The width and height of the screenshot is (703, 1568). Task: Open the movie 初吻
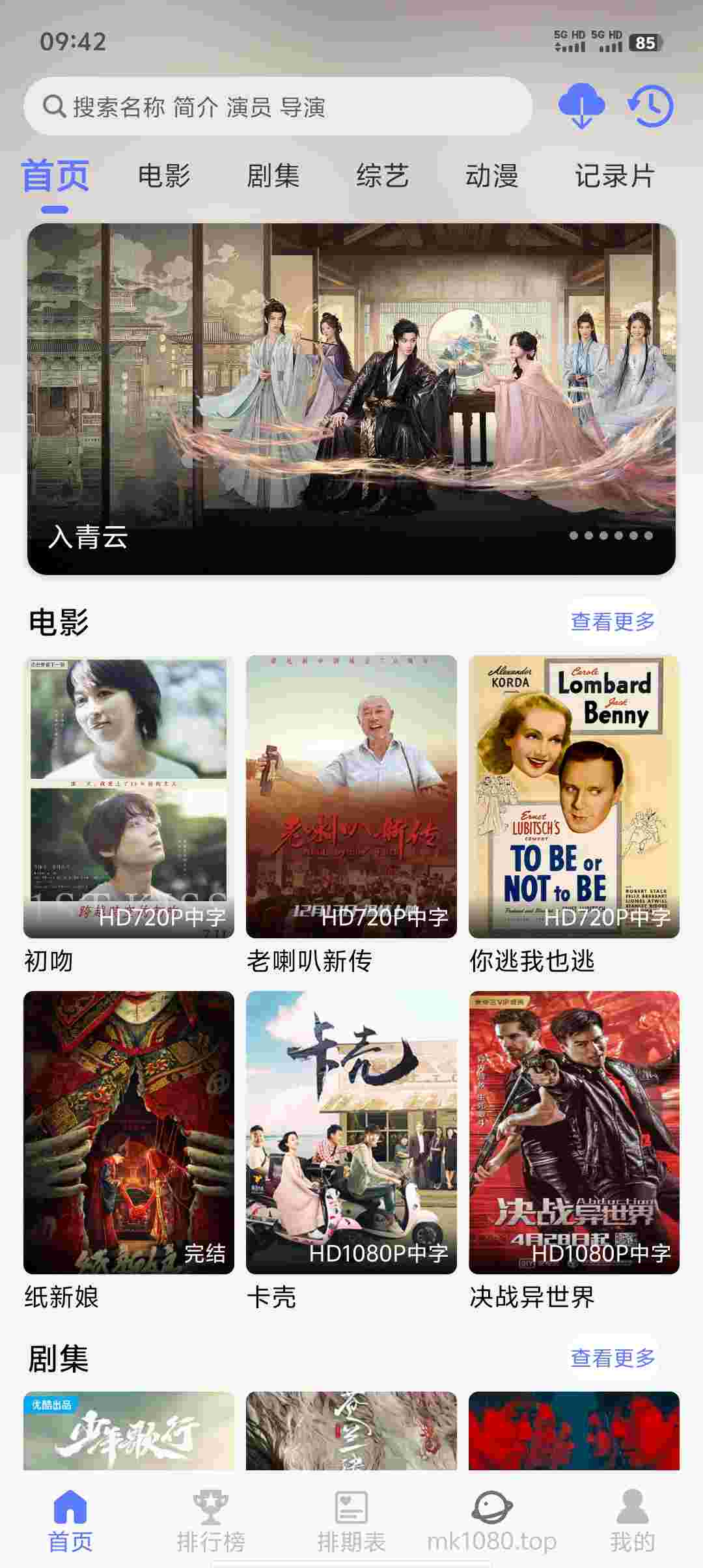(129, 796)
